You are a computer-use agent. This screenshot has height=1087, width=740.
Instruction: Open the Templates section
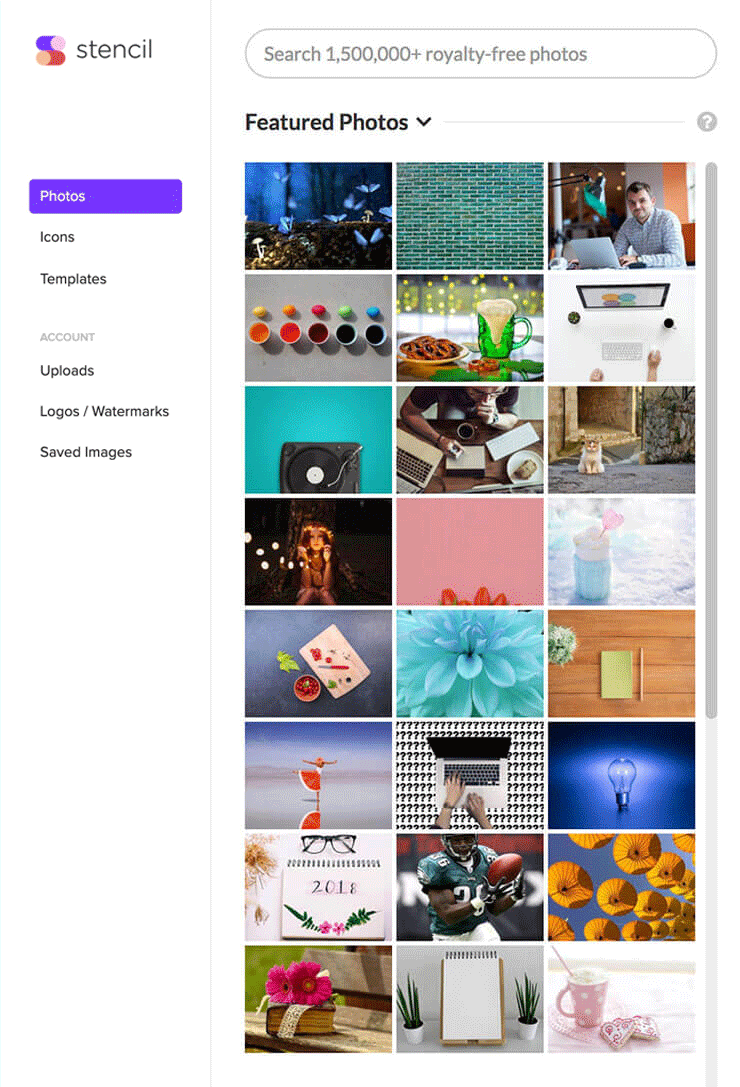[x=73, y=279]
